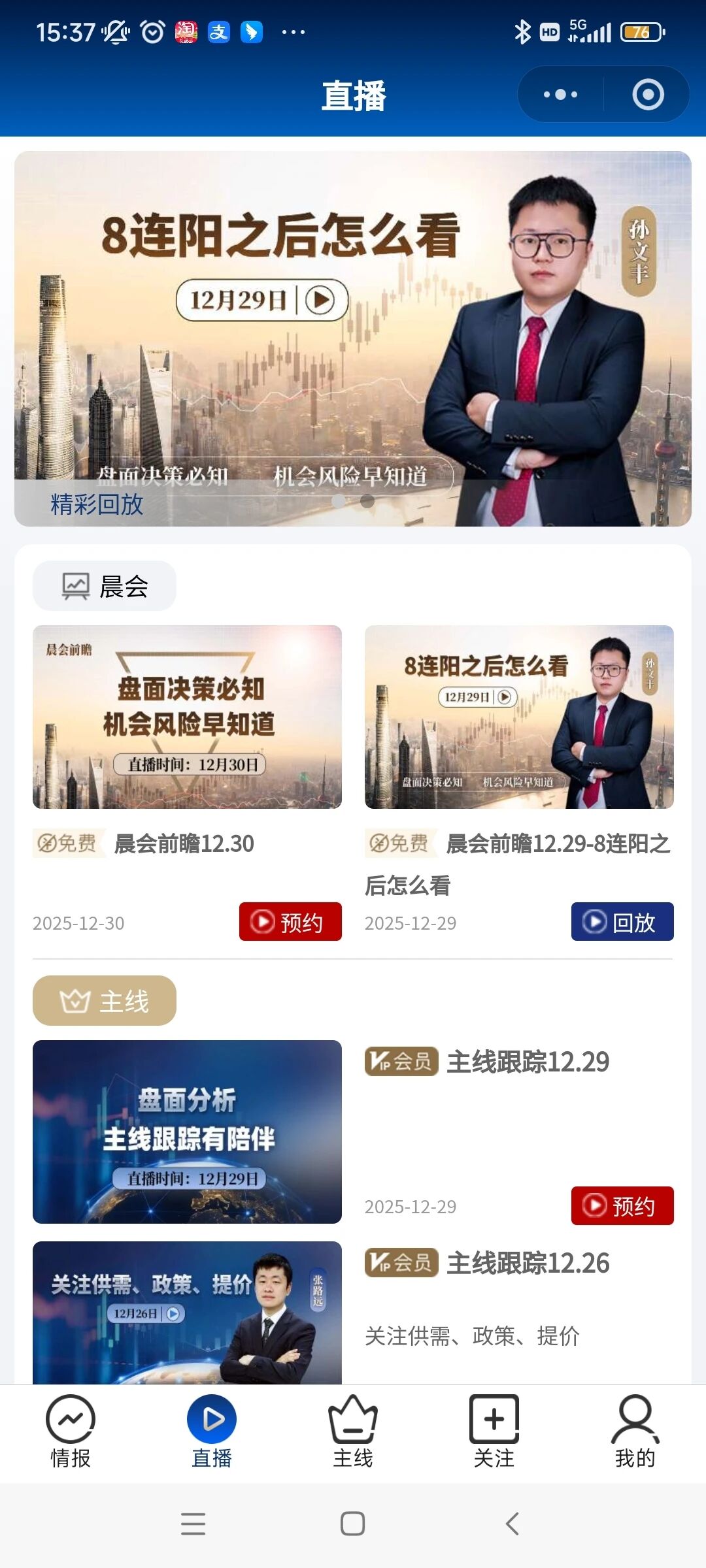Open the 晨会前瞻12.30 live card

click(187, 717)
